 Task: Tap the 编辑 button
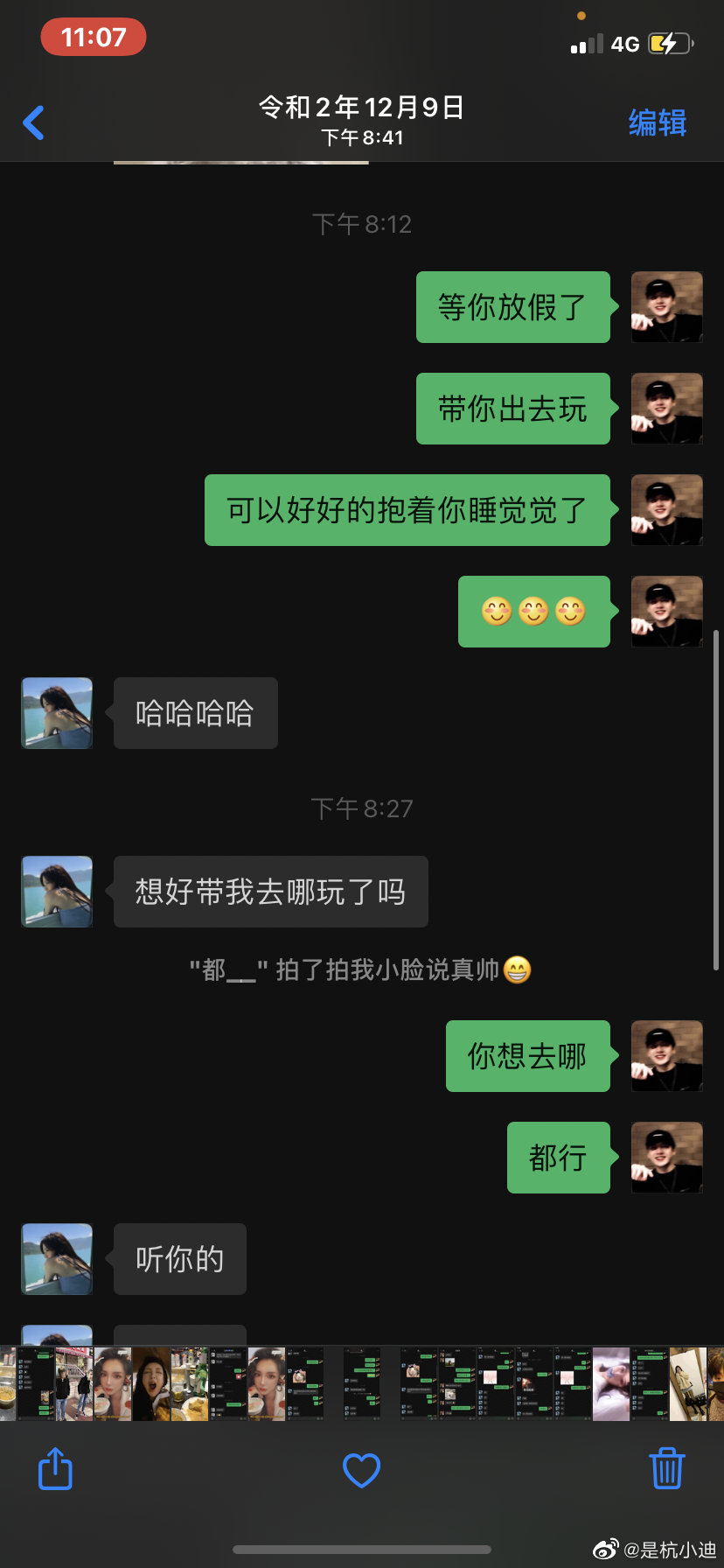click(x=657, y=122)
